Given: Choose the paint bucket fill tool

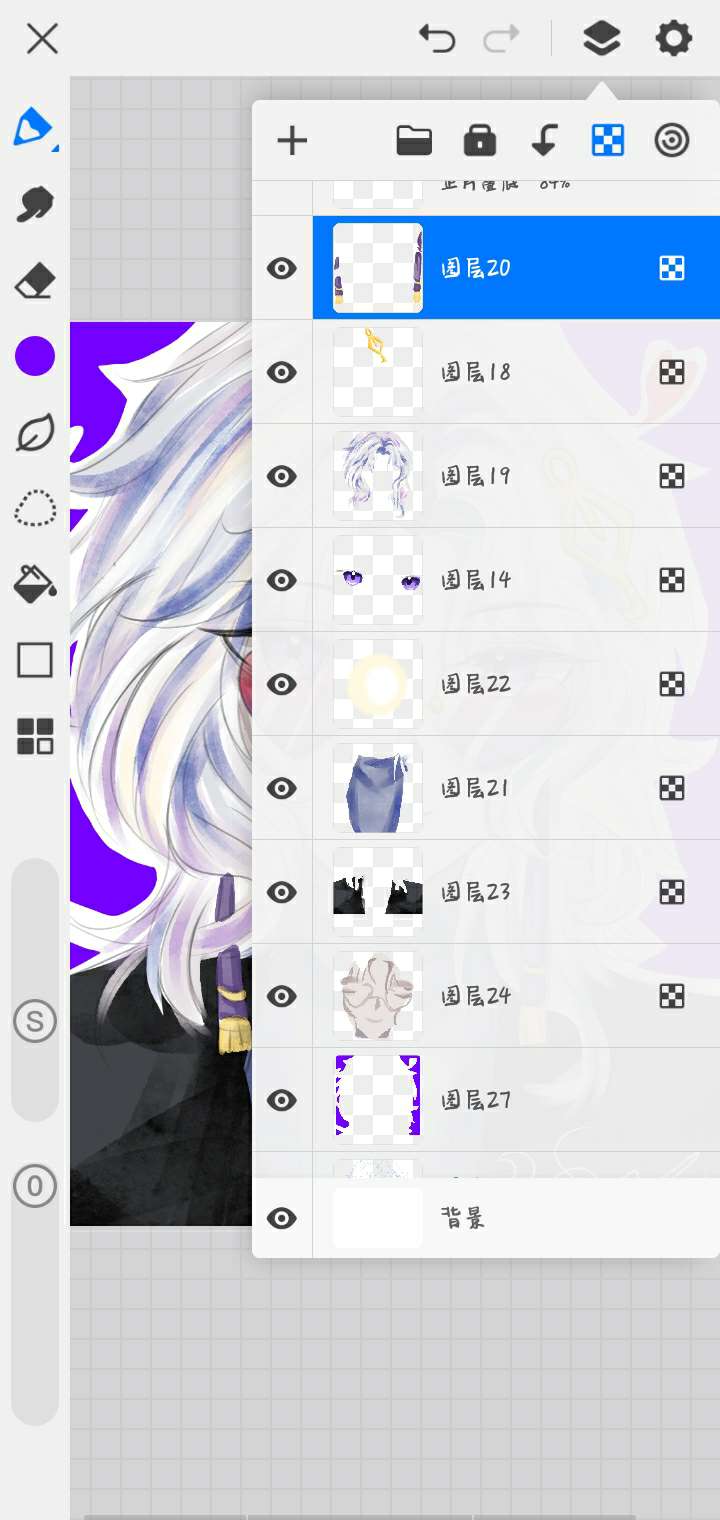Looking at the screenshot, I should pyautogui.click(x=35, y=584).
